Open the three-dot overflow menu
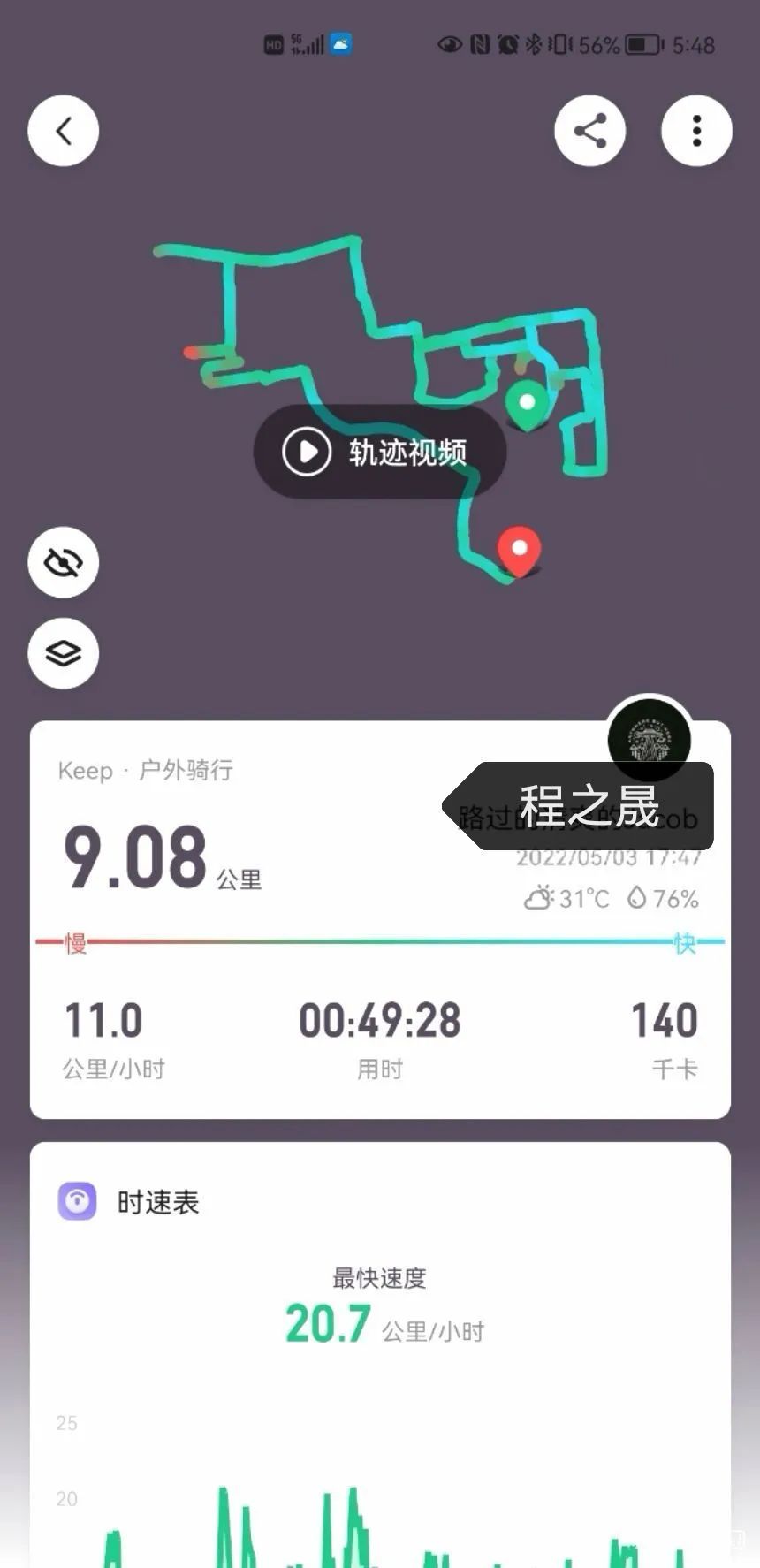The width and height of the screenshot is (760, 1568). [696, 131]
